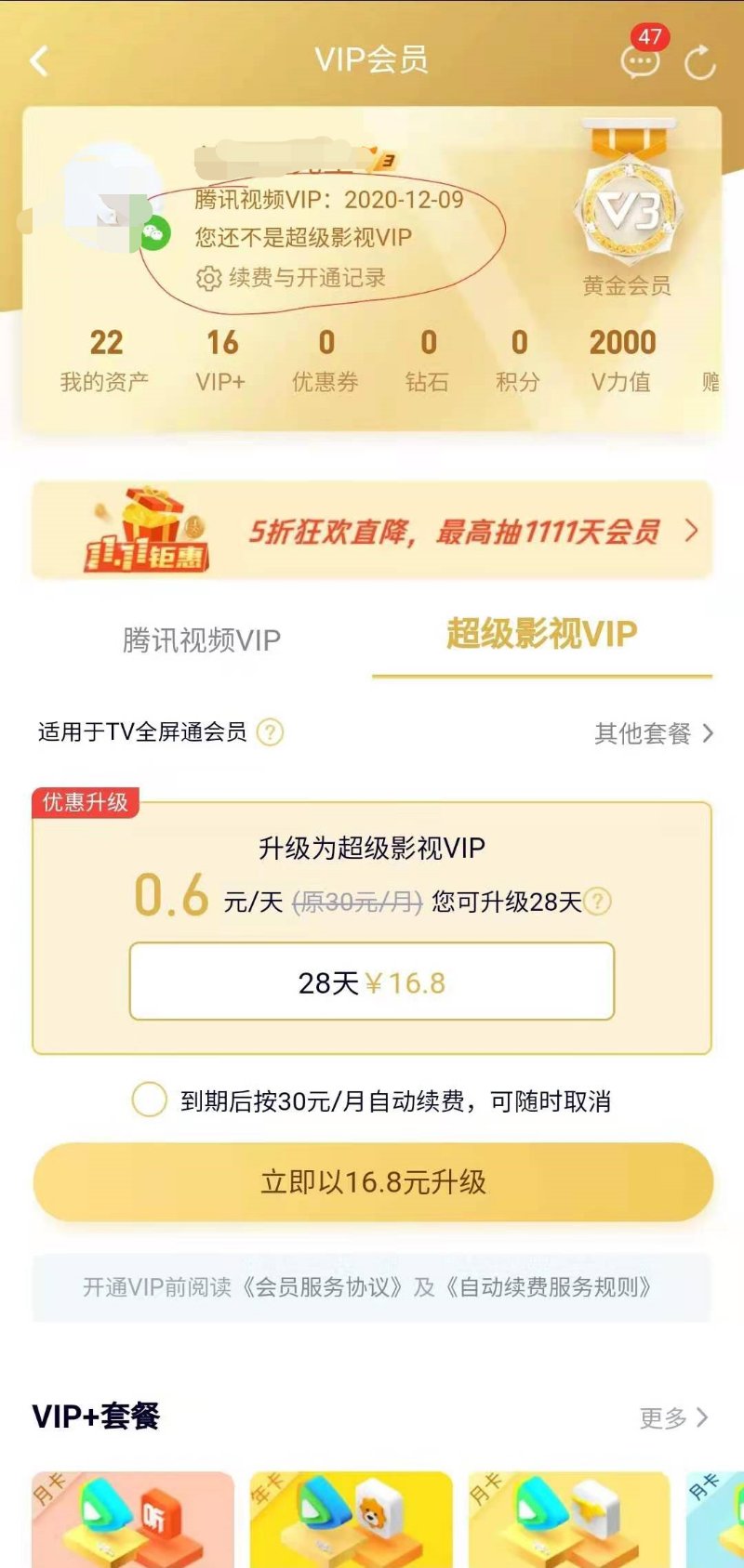View V力值 details
Image resolution: width=744 pixels, height=1568 pixels.
point(621,361)
